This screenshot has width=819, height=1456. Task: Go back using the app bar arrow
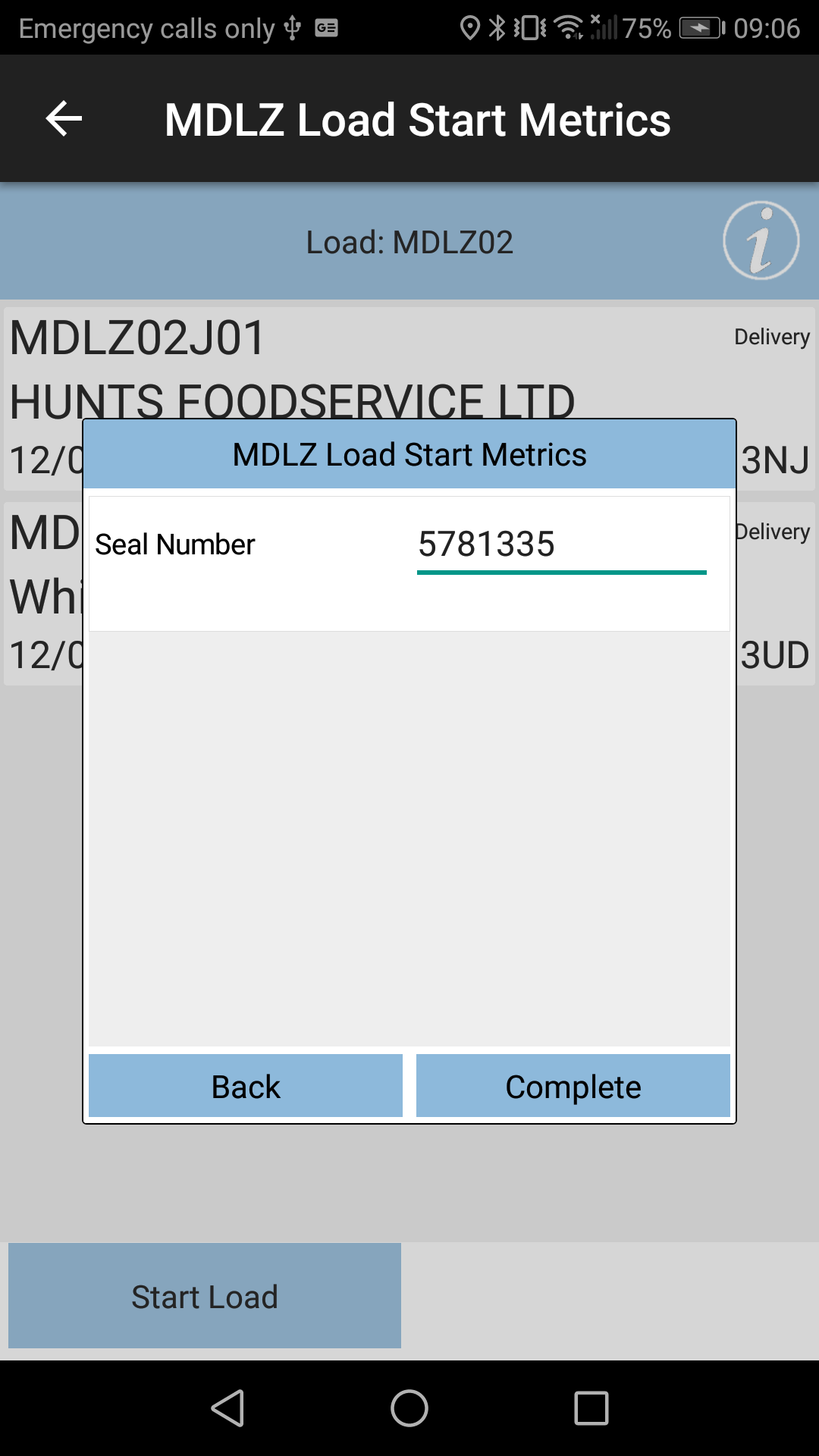pyautogui.click(x=64, y=119)
